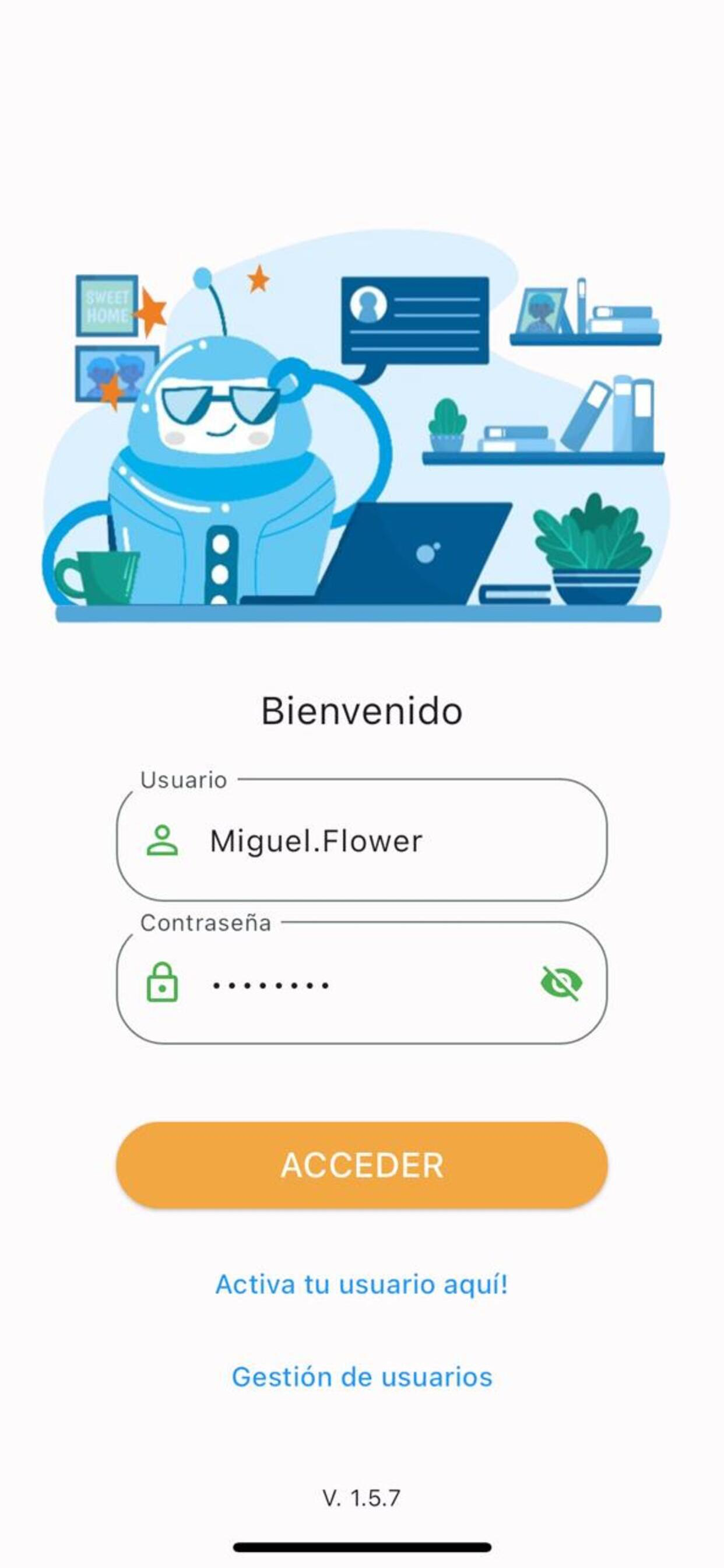Click the potted plant in the illustration
The height and width of the screenshot is (1568, 724).
(593, 548)
